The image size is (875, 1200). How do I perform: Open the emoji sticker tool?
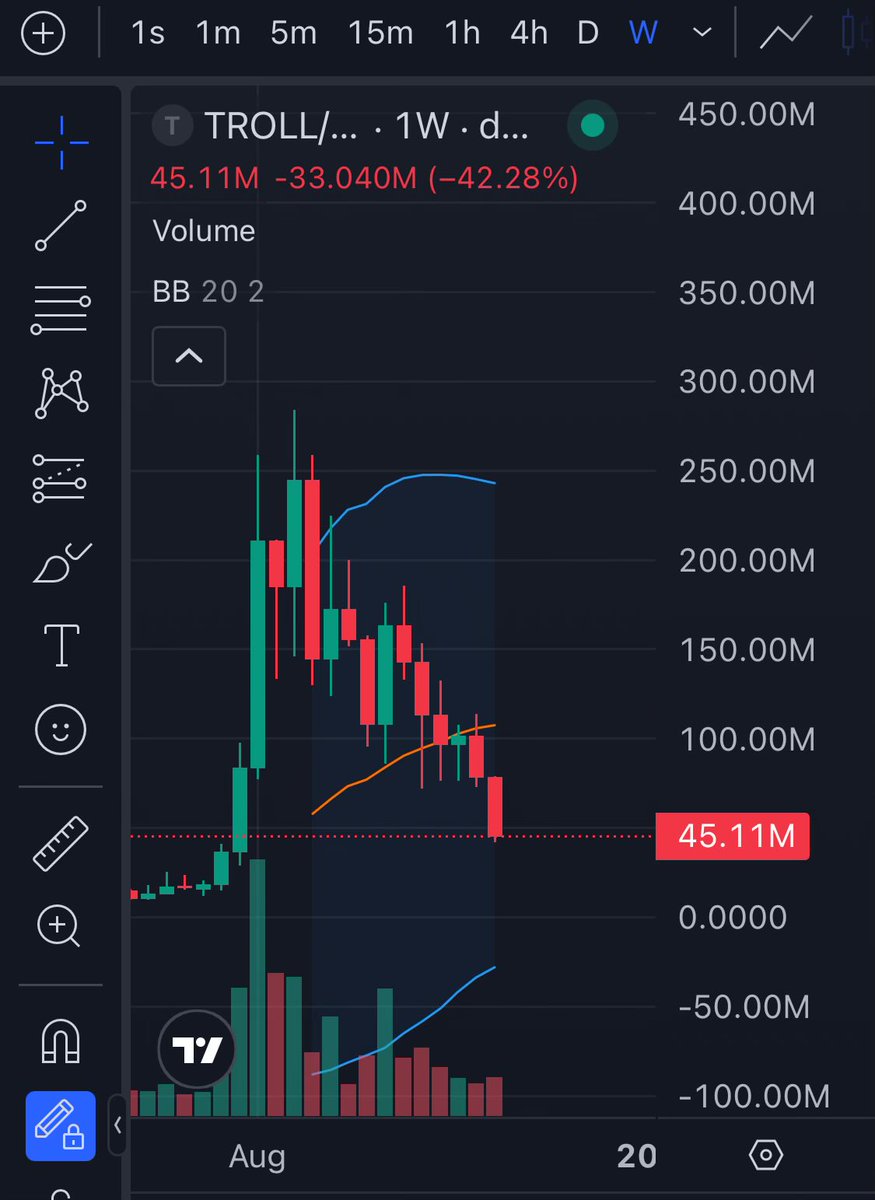tap(61, 728)
